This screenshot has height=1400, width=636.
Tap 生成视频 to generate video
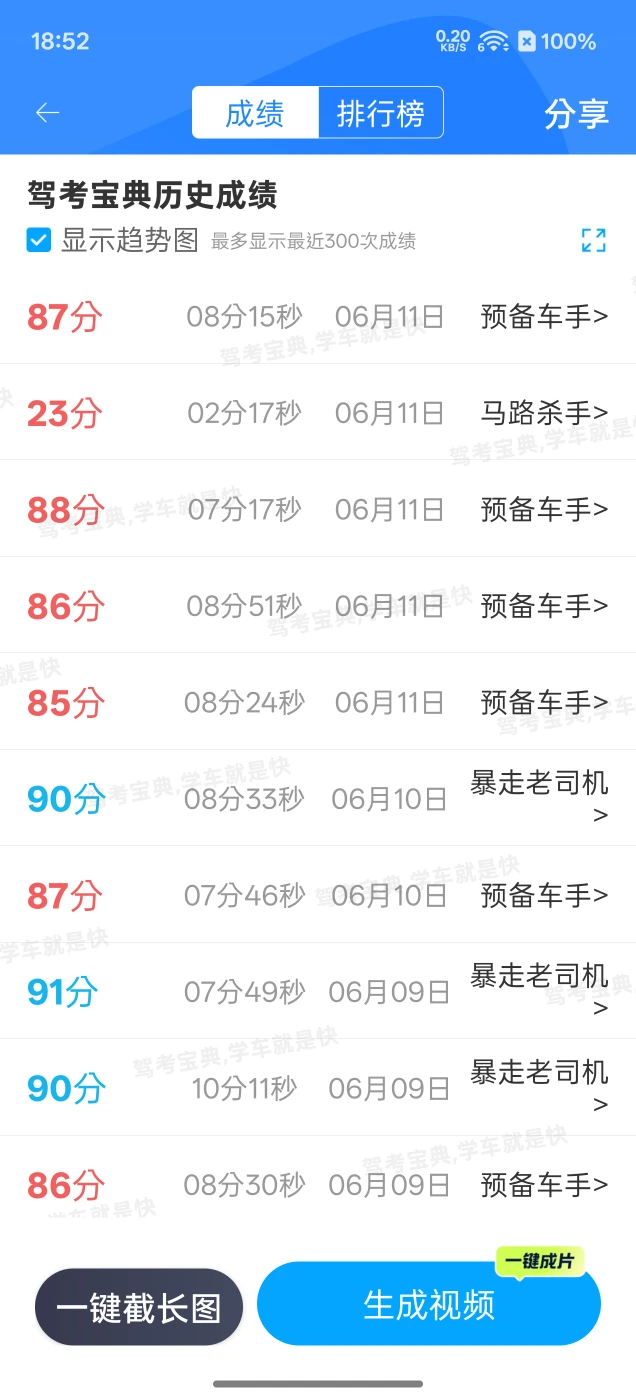coord(429,1304)
